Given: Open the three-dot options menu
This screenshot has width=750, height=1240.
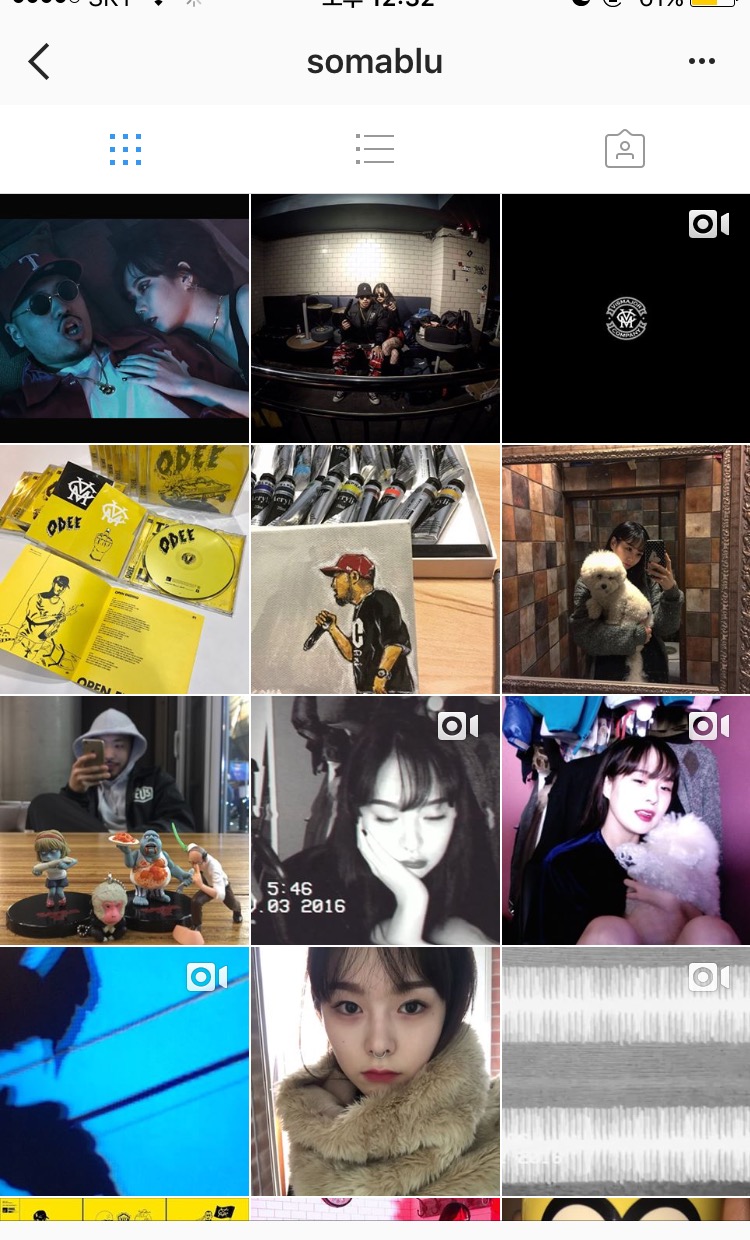Looking at the screenshot, I should (x=702, y=62).
